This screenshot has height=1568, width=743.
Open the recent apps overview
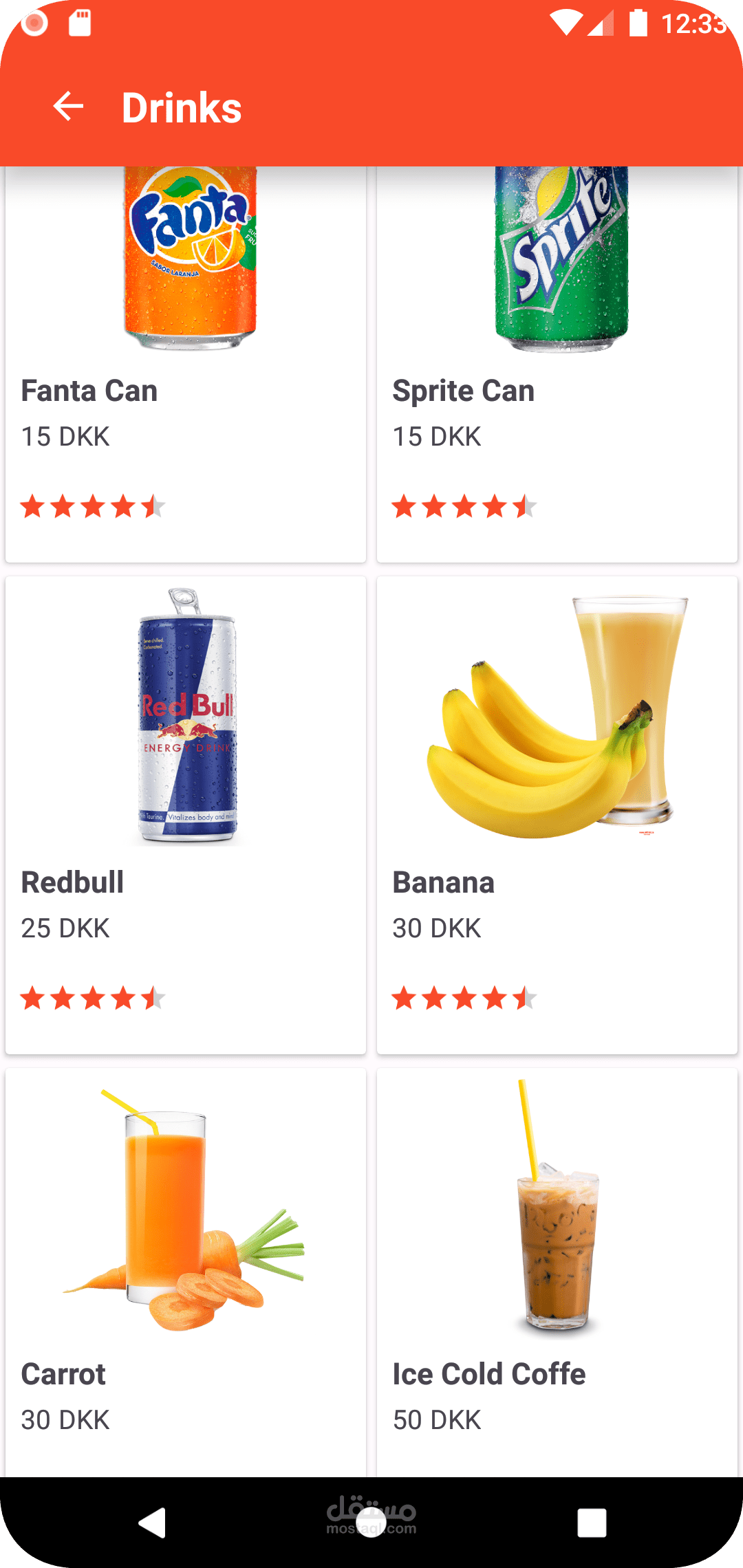tap(592, 1523)
